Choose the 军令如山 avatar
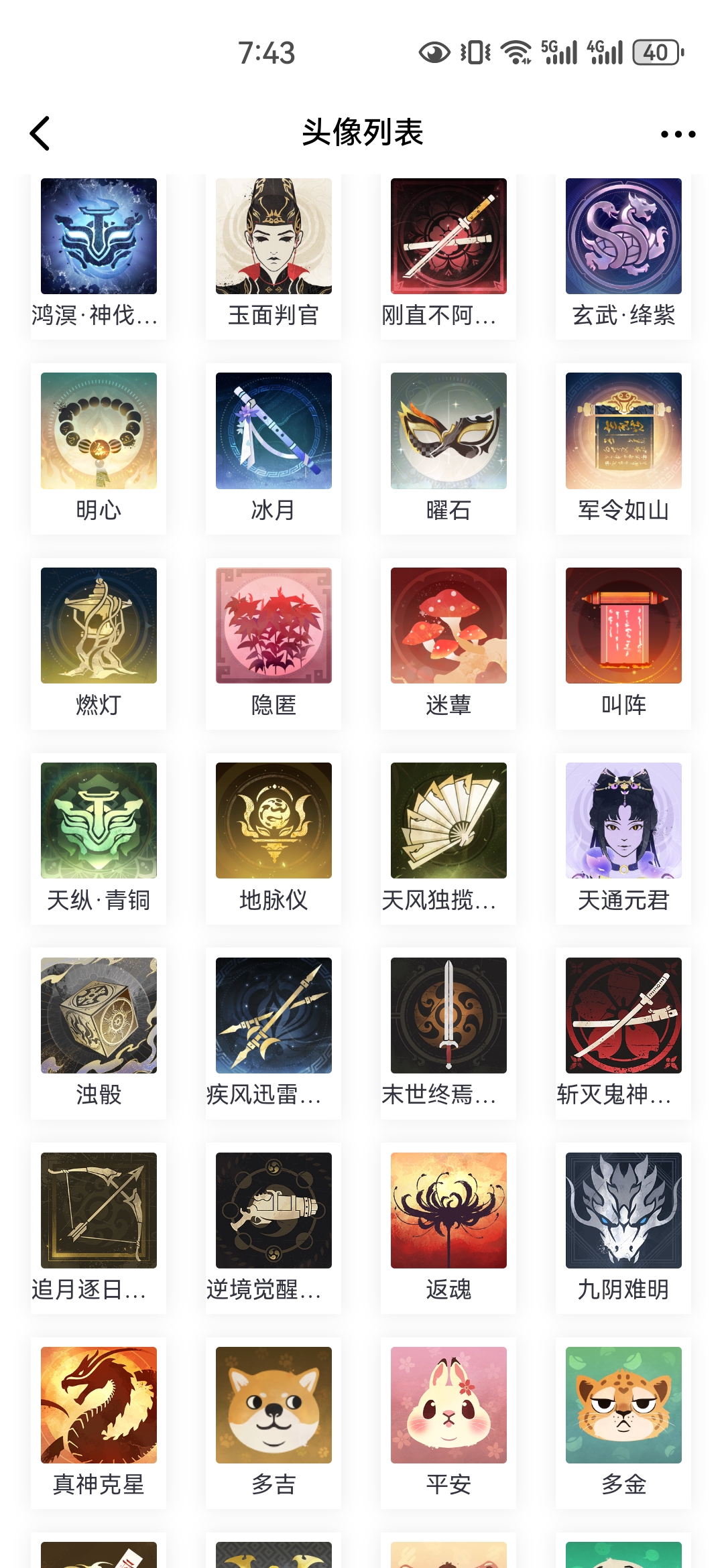The image size is (724, 1568). tap(623, 431)
